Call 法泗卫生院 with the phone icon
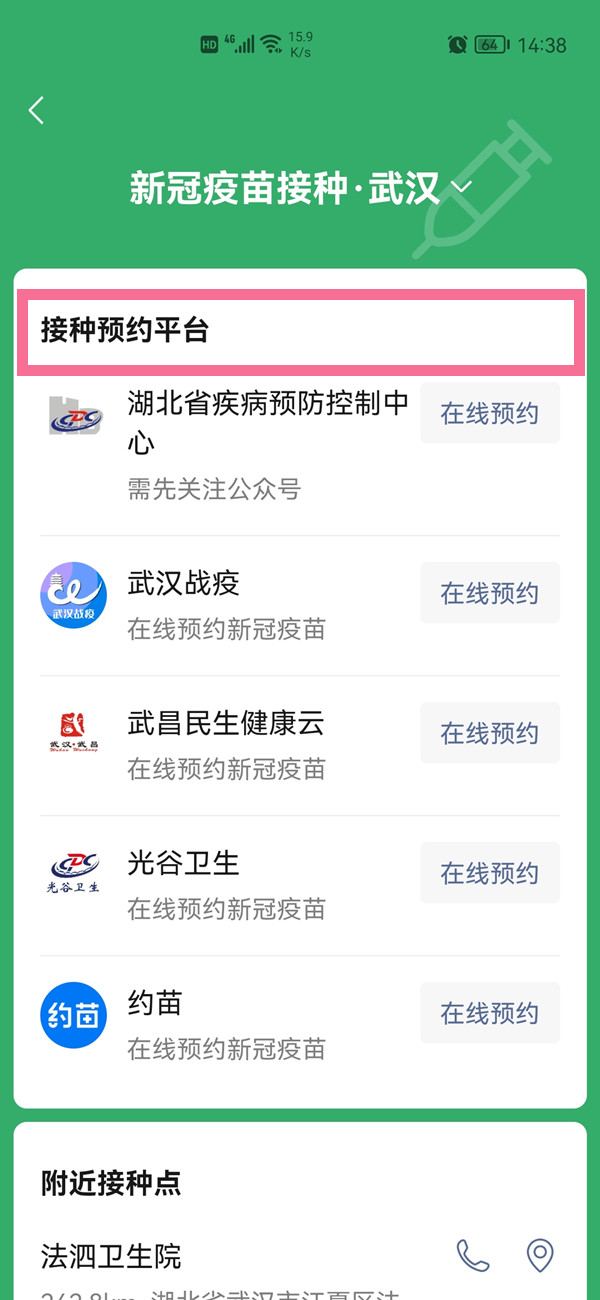600x1300 pixels. [471, 1255]
